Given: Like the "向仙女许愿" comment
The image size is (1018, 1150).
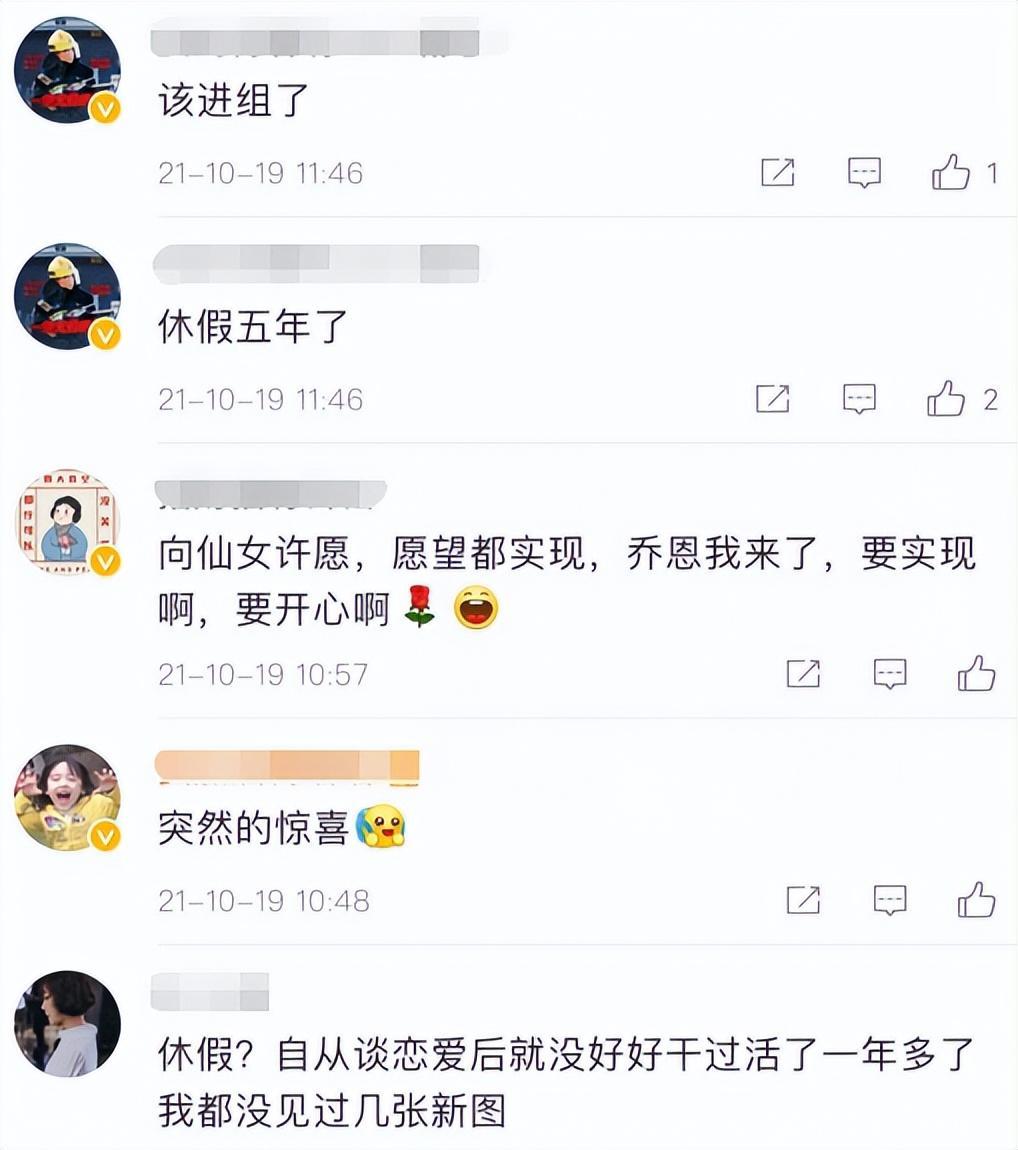Looking at the screenshot, I should (x=976, y=674).
